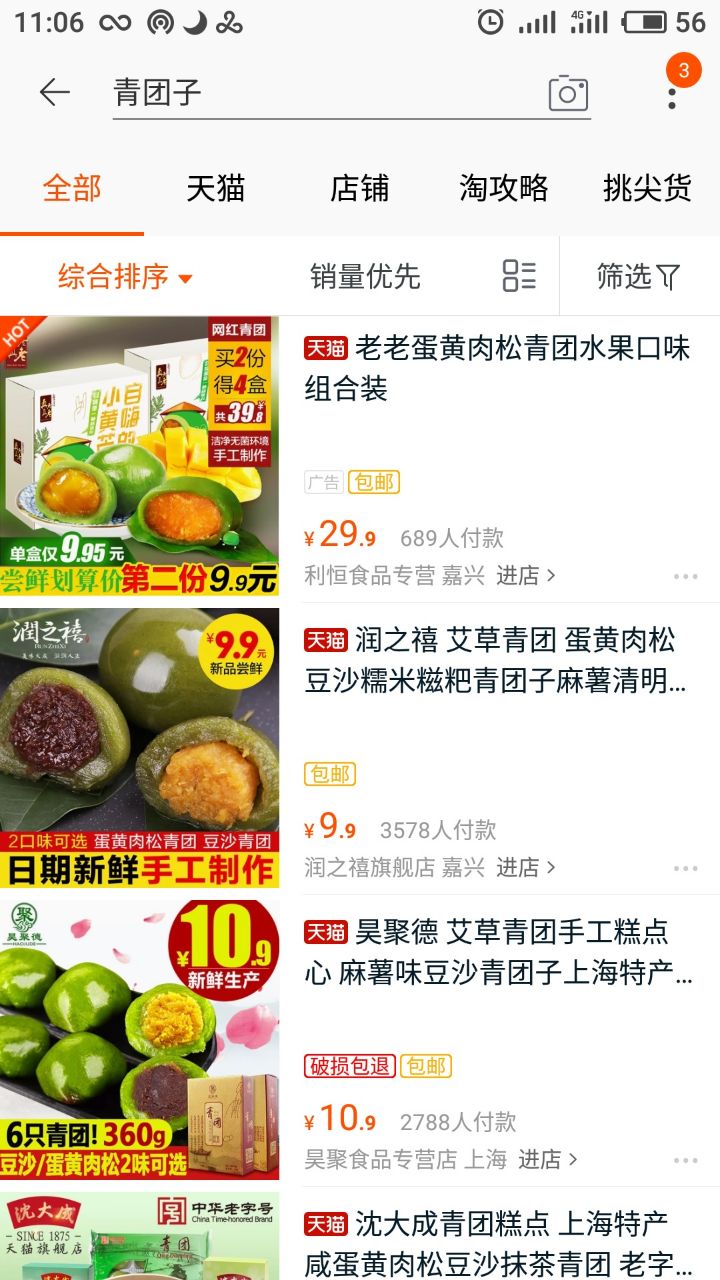Open the 沈大成青团糕点 product
Viewport: 720px width, 1280px height.
point(497,1242)
